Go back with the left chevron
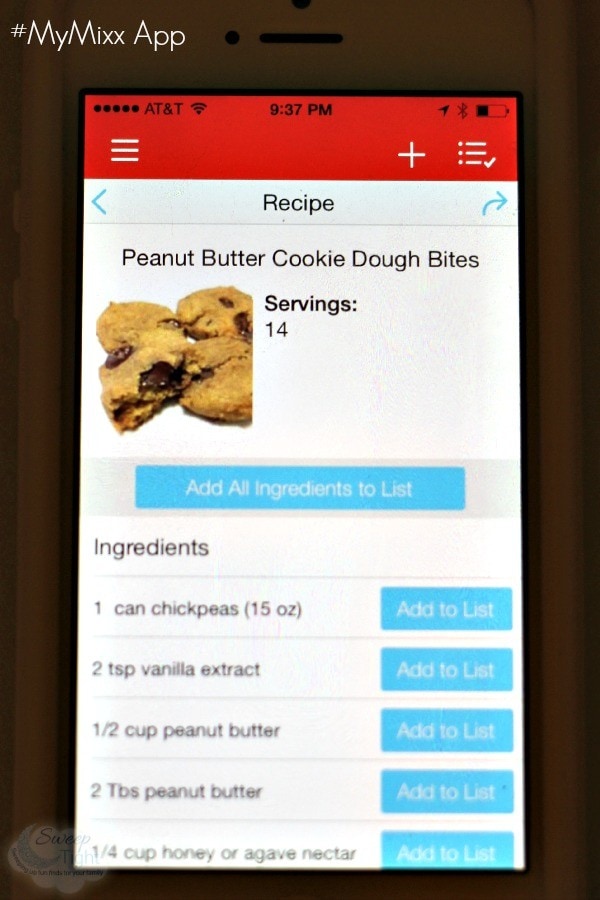The height and width of the screenshot is (900, 600). (x=99, y=203)
